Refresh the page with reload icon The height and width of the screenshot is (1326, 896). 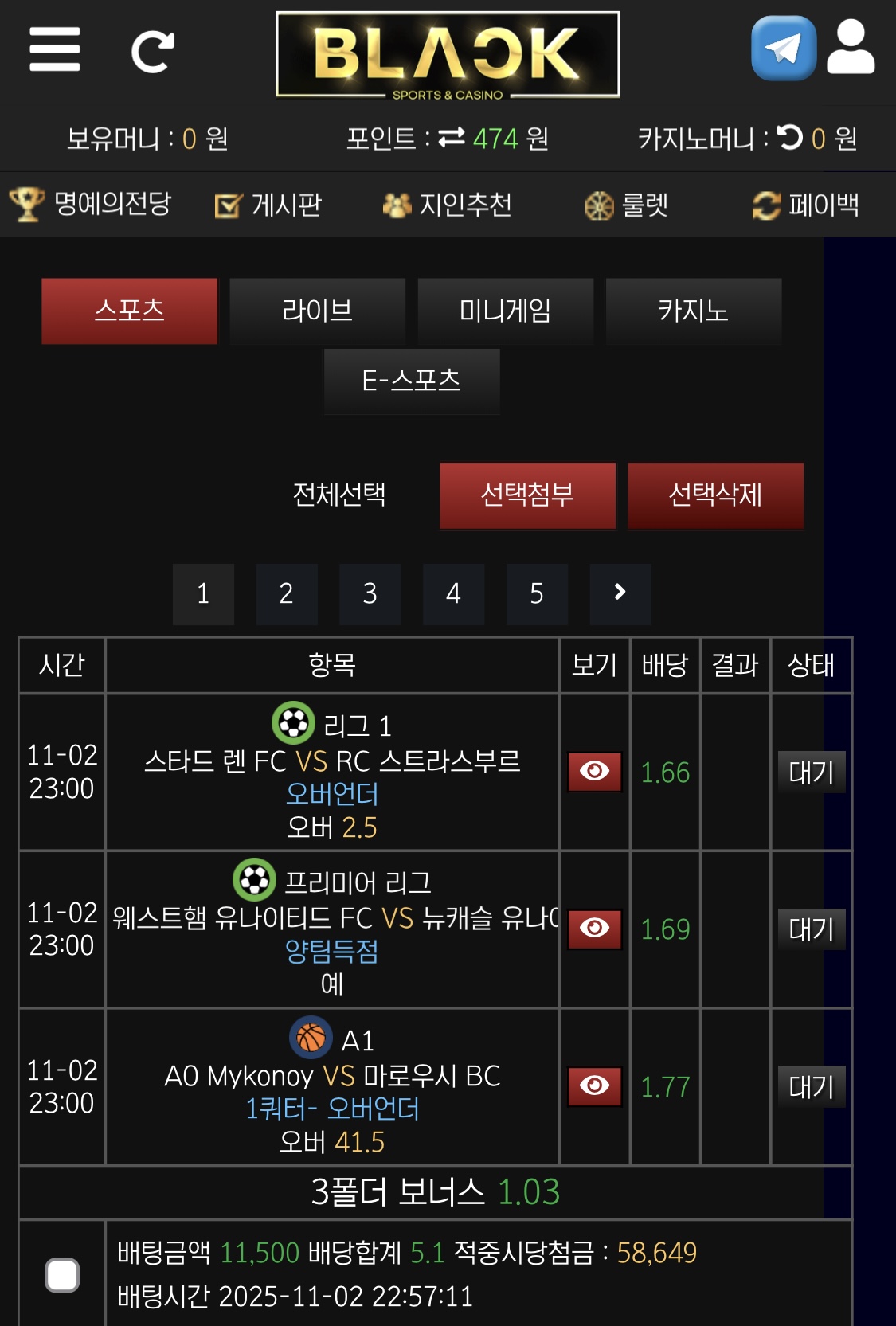[152, 52]
